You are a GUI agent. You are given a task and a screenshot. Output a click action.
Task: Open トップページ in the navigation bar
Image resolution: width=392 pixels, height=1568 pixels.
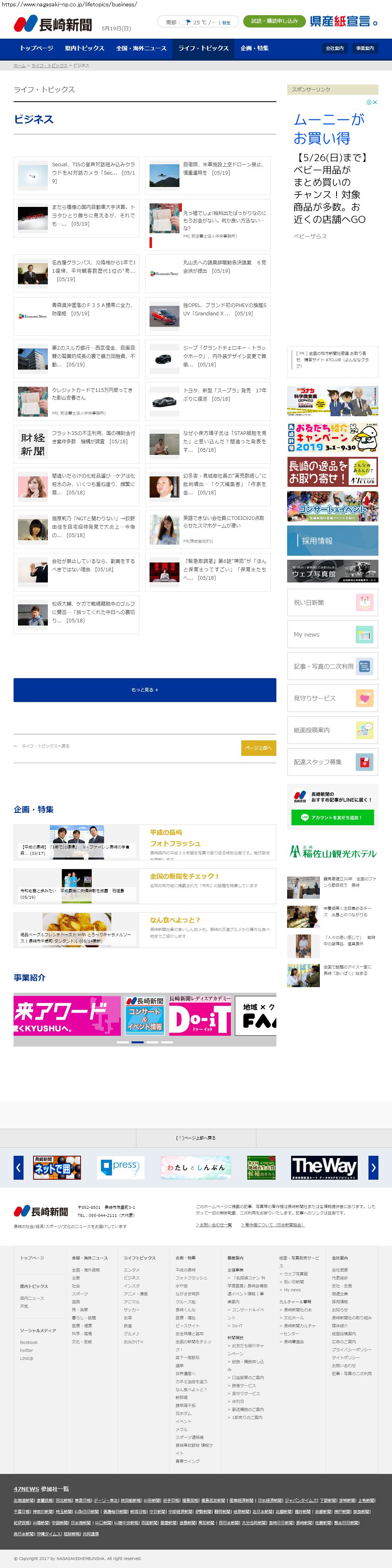[36, 48]
